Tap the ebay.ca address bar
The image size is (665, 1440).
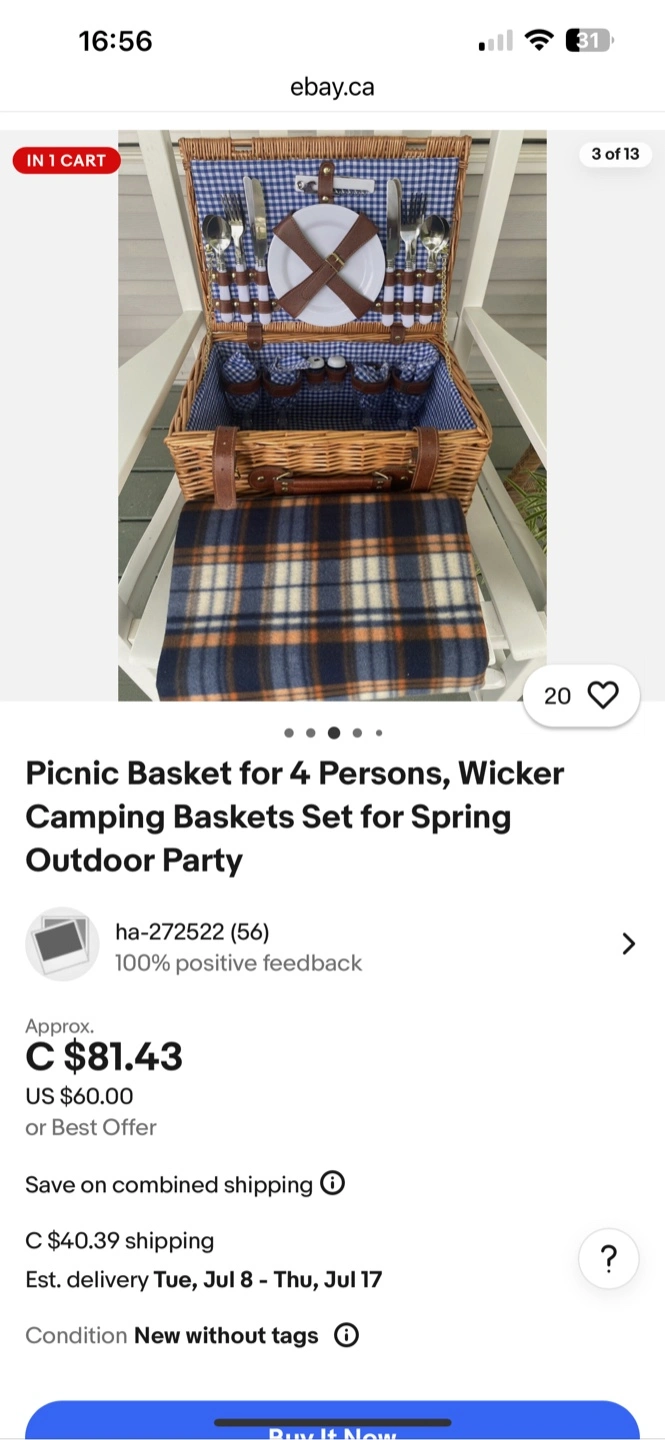pyautogui.click(x=332, y=88)
